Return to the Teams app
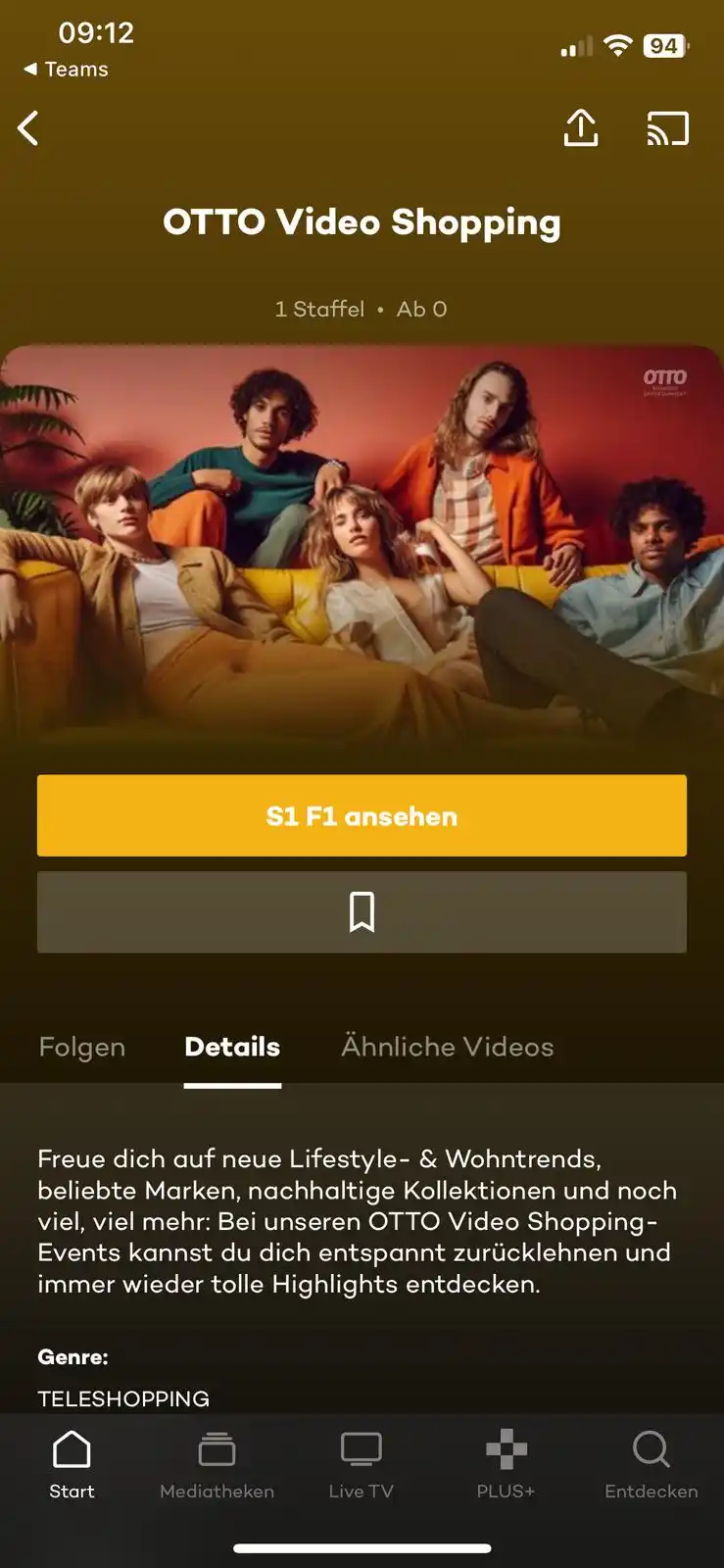This screenshot has width=724, height=1568. (x=67, y=70)
